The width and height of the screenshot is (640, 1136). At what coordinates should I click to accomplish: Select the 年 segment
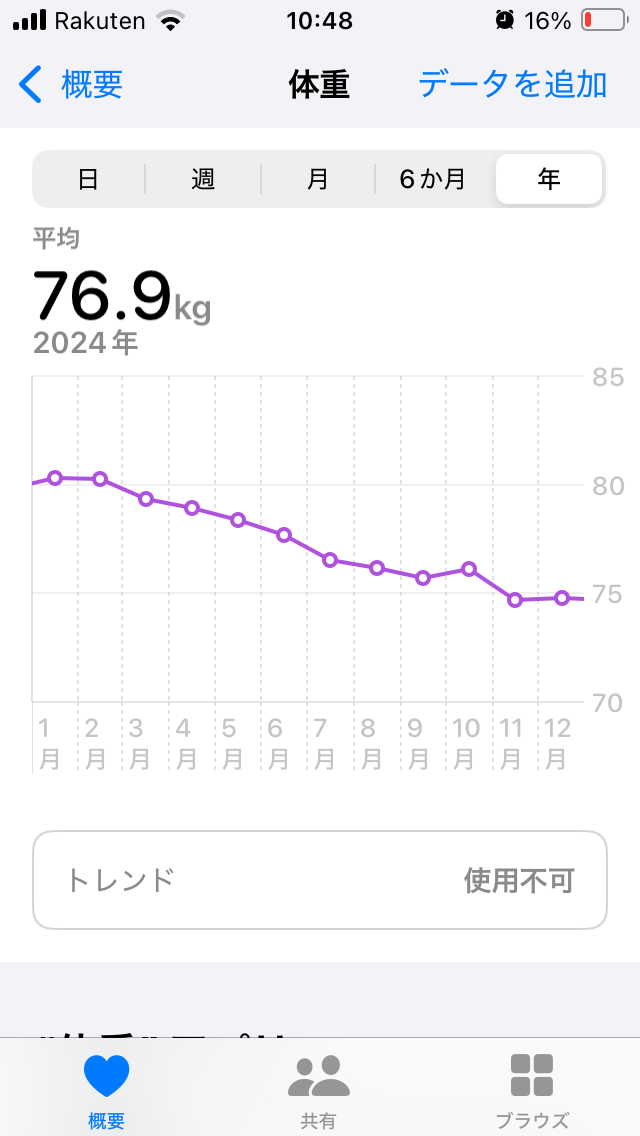pyautogui.click(x=549, y=180)
